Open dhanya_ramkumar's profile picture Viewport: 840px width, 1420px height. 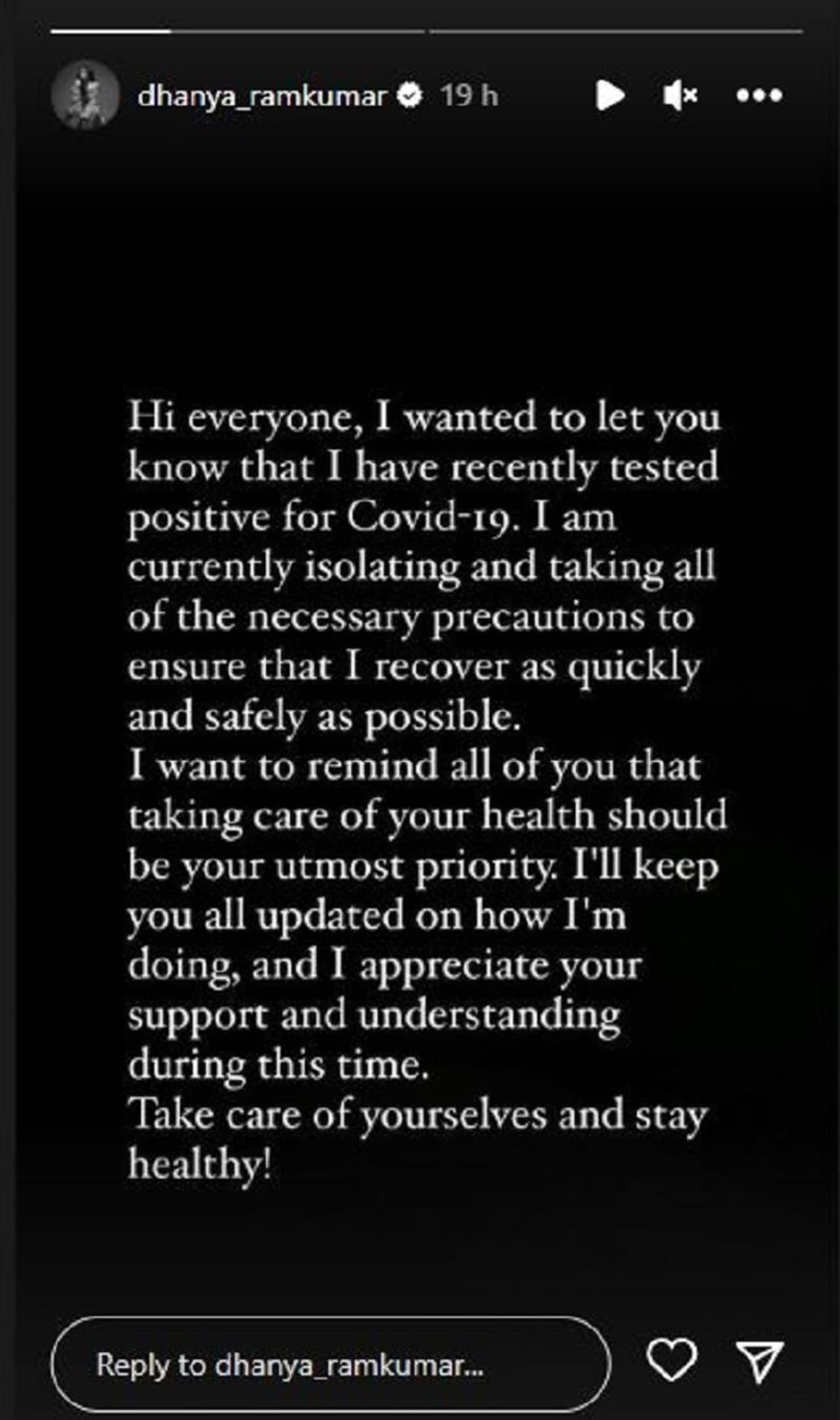pos(85,96)
